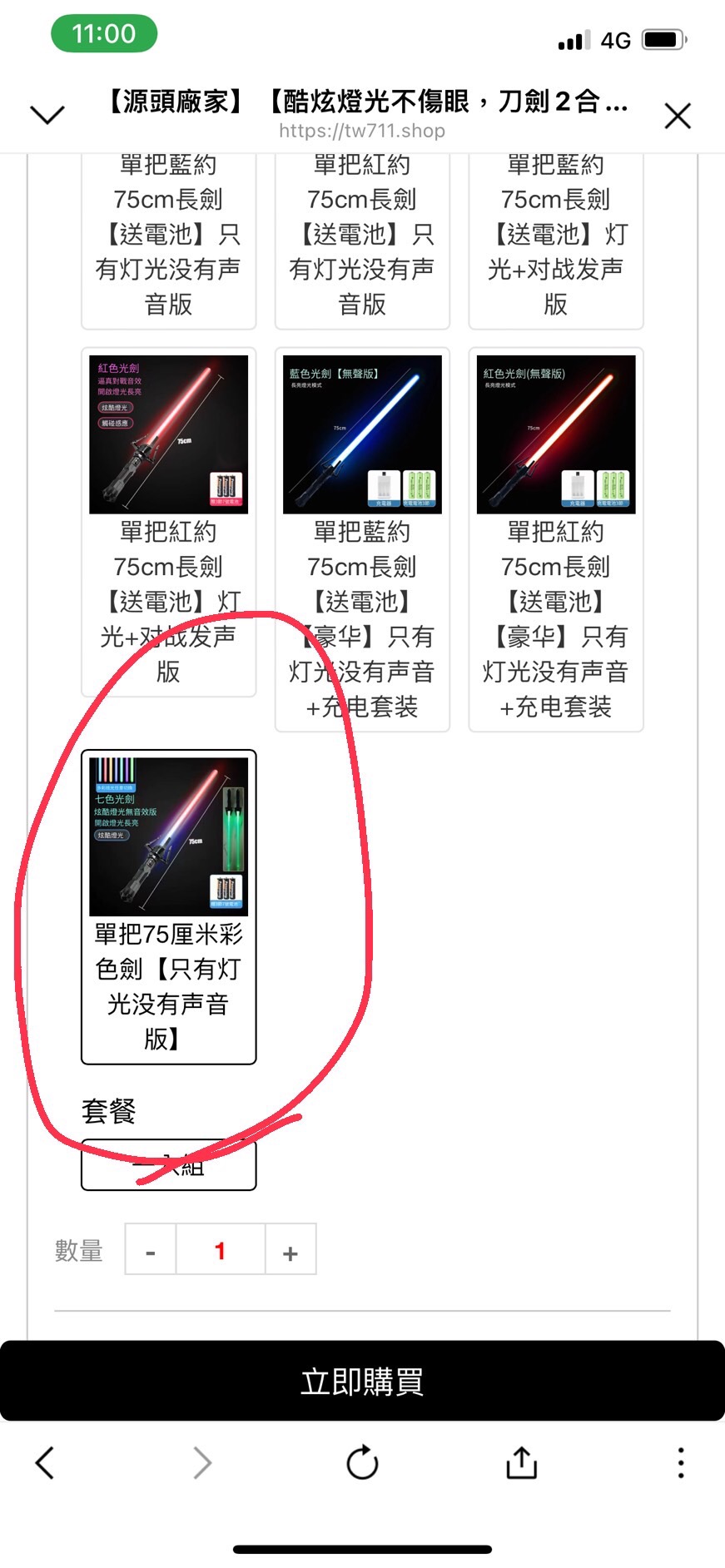The image size is (725, 1568).
Task: Go back to the previous web page
Action: point(45,1462)
